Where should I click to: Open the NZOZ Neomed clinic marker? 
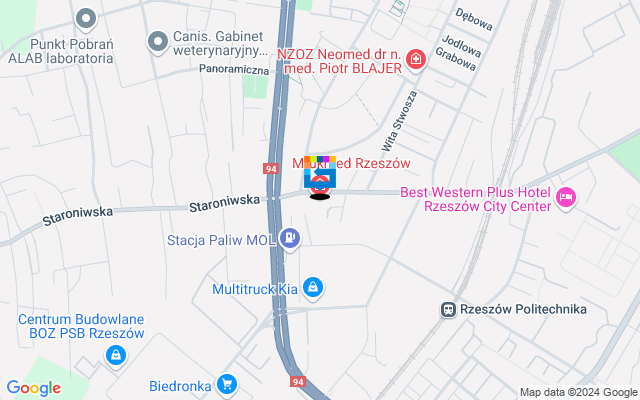tap(415, 62)
